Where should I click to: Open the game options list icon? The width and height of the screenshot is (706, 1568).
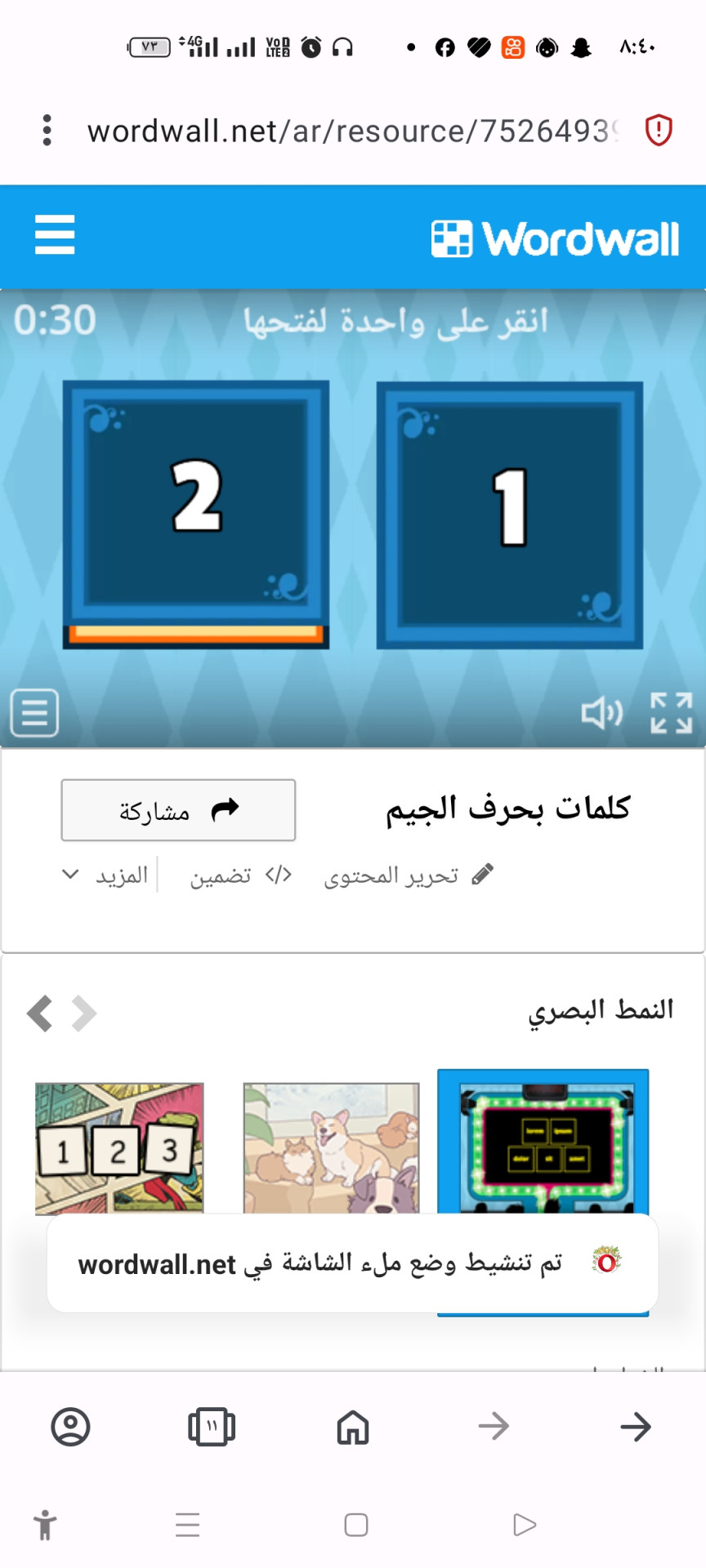34,713
